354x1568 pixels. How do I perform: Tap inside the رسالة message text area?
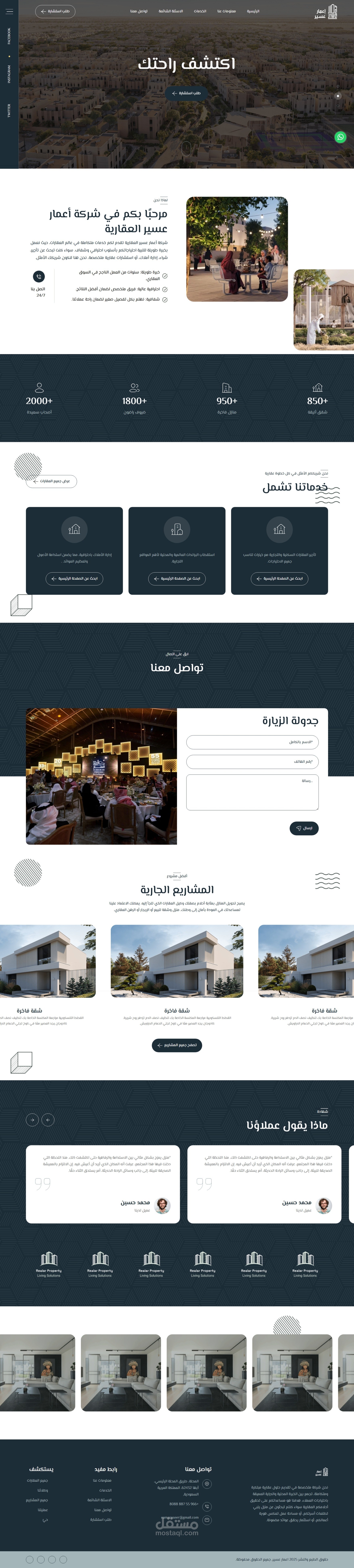[252, 792]
